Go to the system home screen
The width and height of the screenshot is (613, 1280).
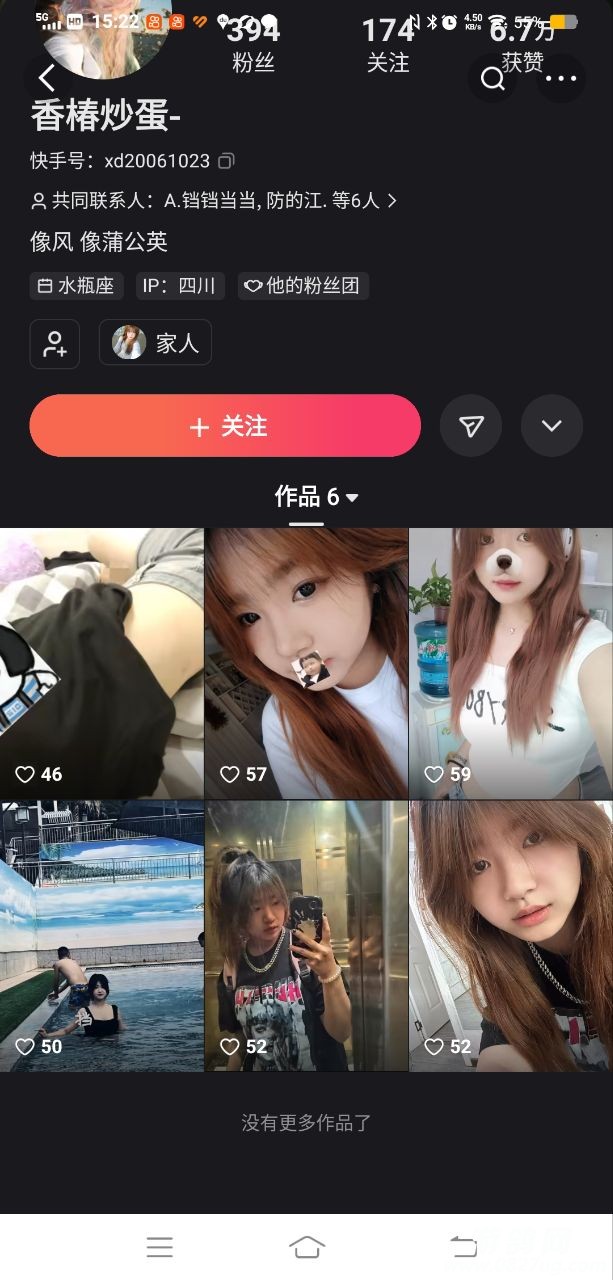click(x=306, y=1246)
